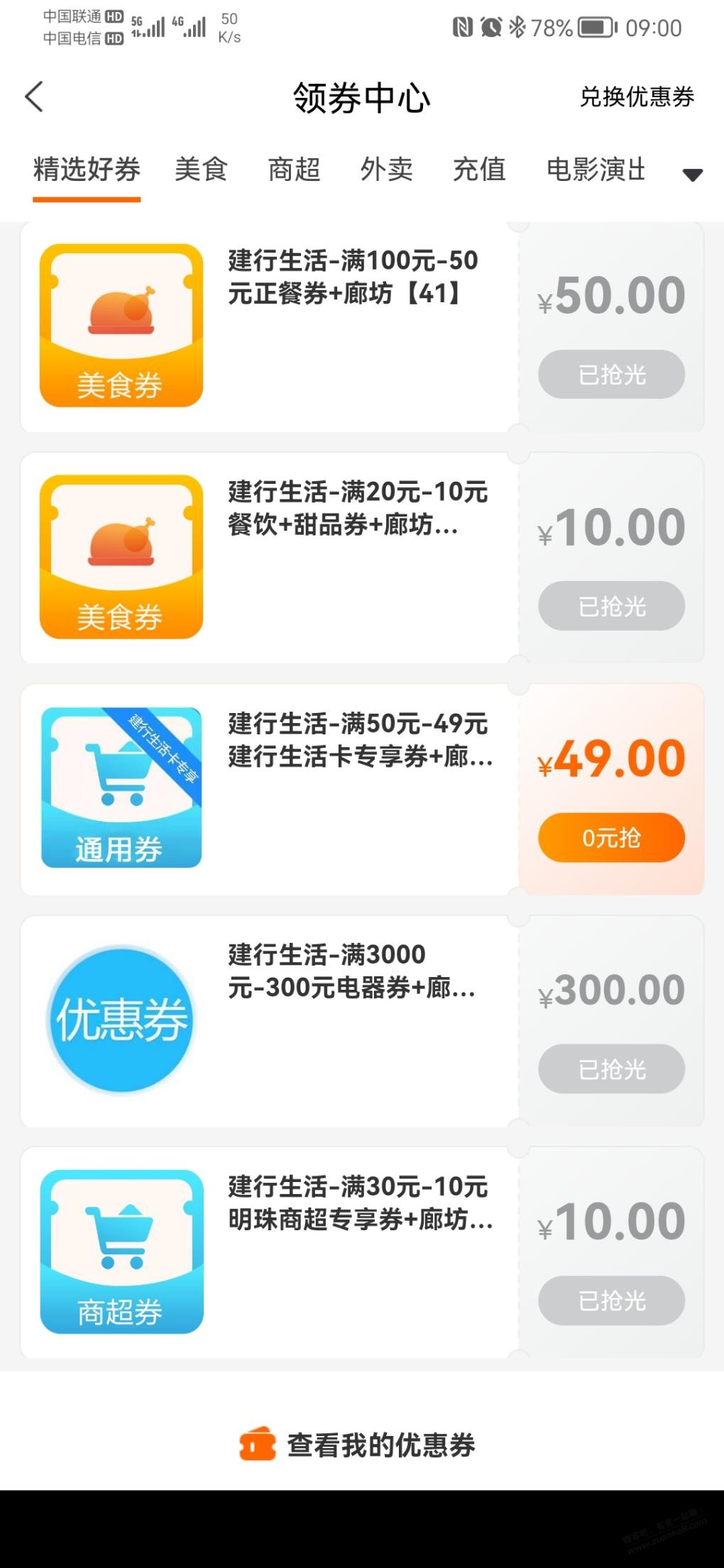The image size is (724, 1568).
Task: Expand the category dropdown arrow
Action: pyautogui.click(x=692, y=175)
